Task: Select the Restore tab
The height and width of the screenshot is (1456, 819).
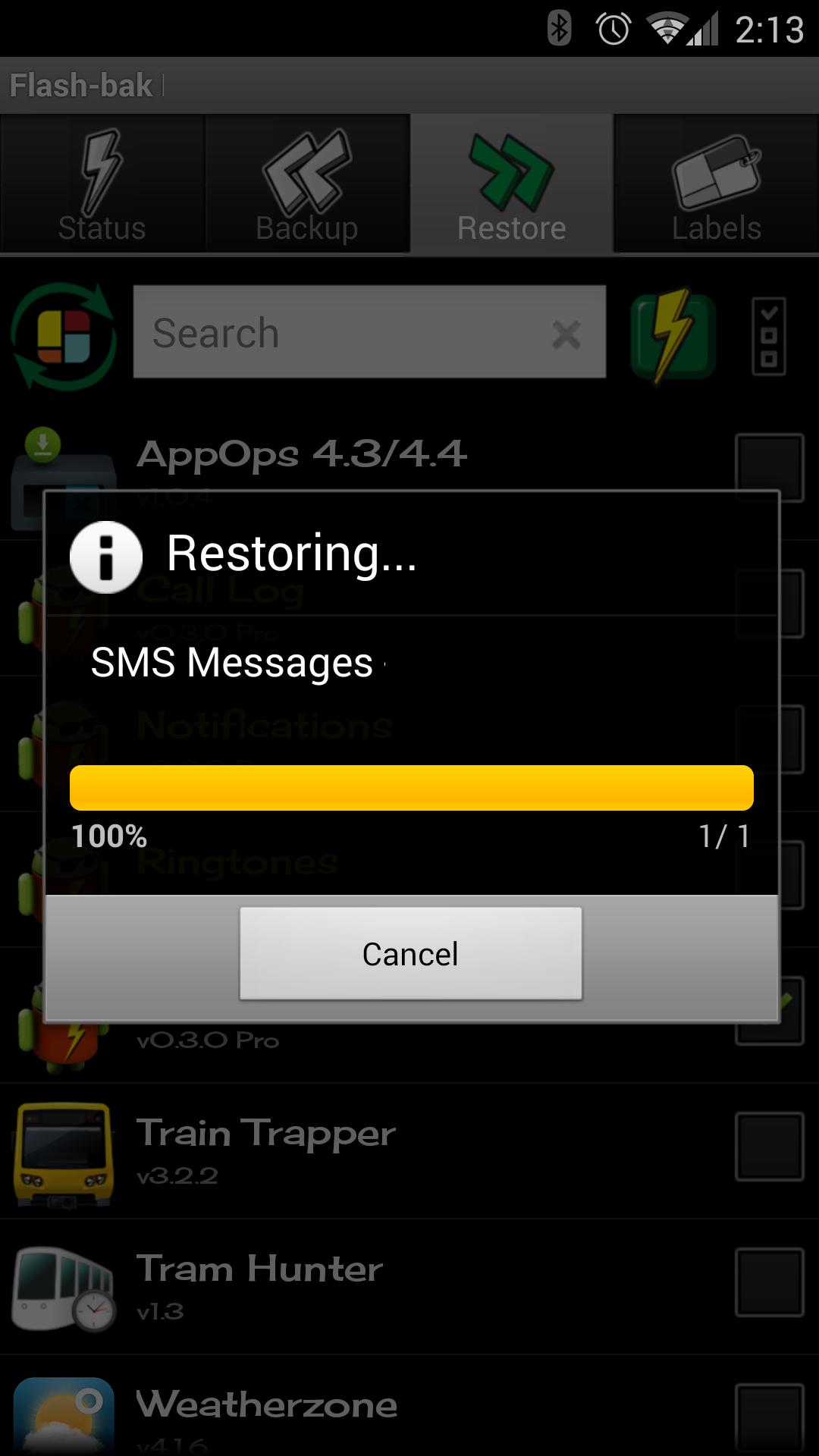Action: coord(512,184)
